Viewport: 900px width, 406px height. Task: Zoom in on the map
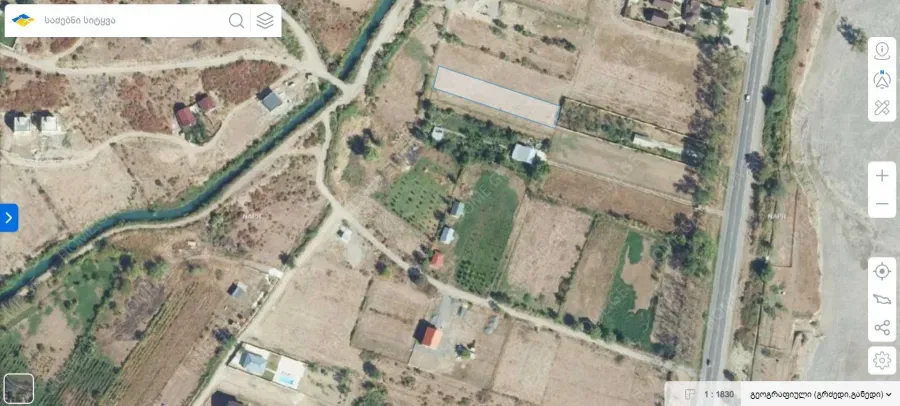[882, 176]
